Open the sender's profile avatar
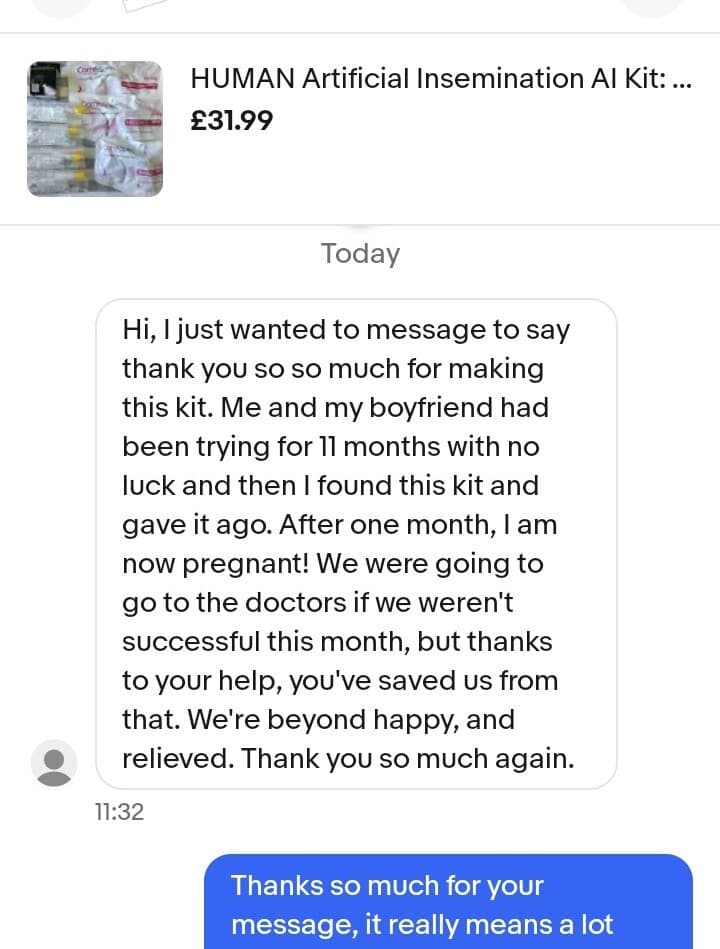This screenshot has height=949, width=720. click(x=54, y=763)
